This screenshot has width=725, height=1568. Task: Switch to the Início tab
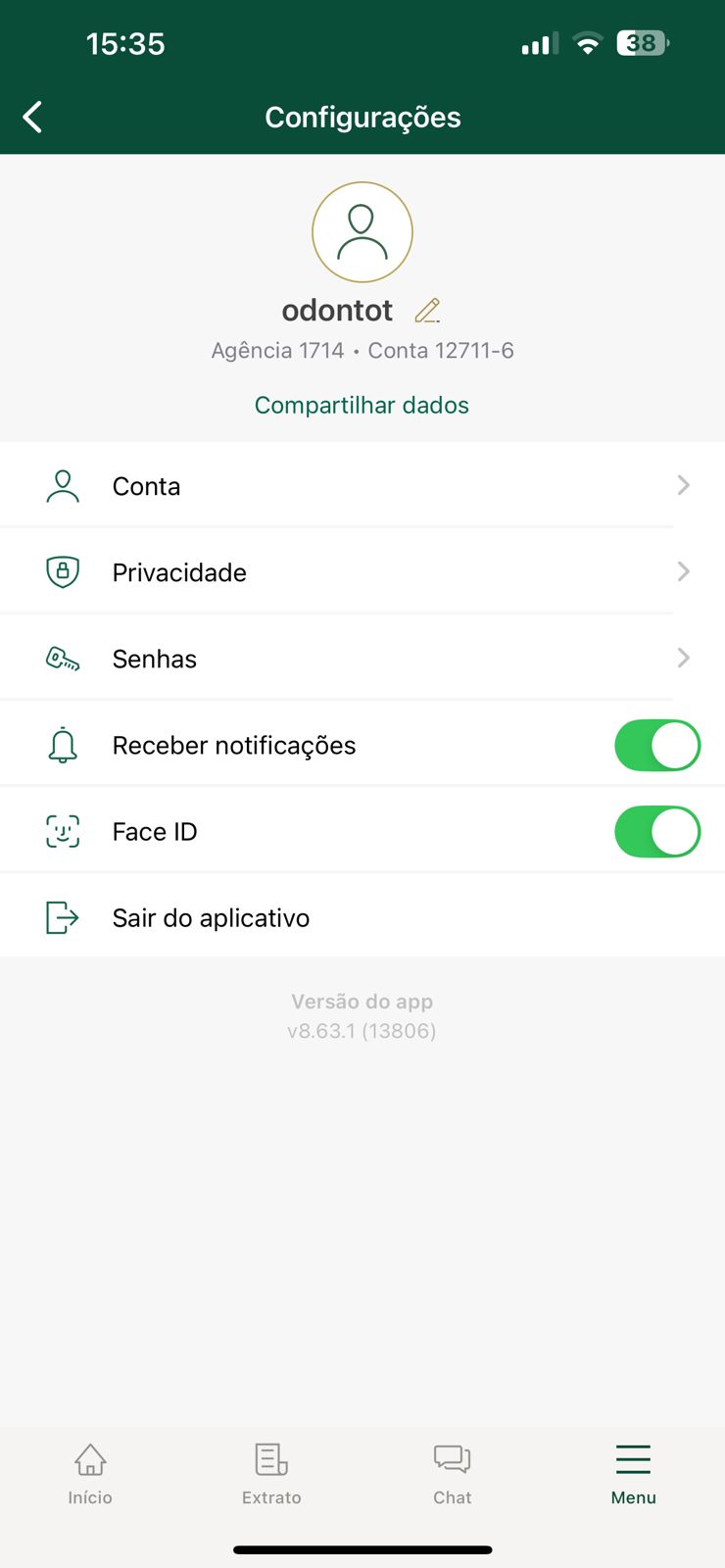[x=90, y=1473]
